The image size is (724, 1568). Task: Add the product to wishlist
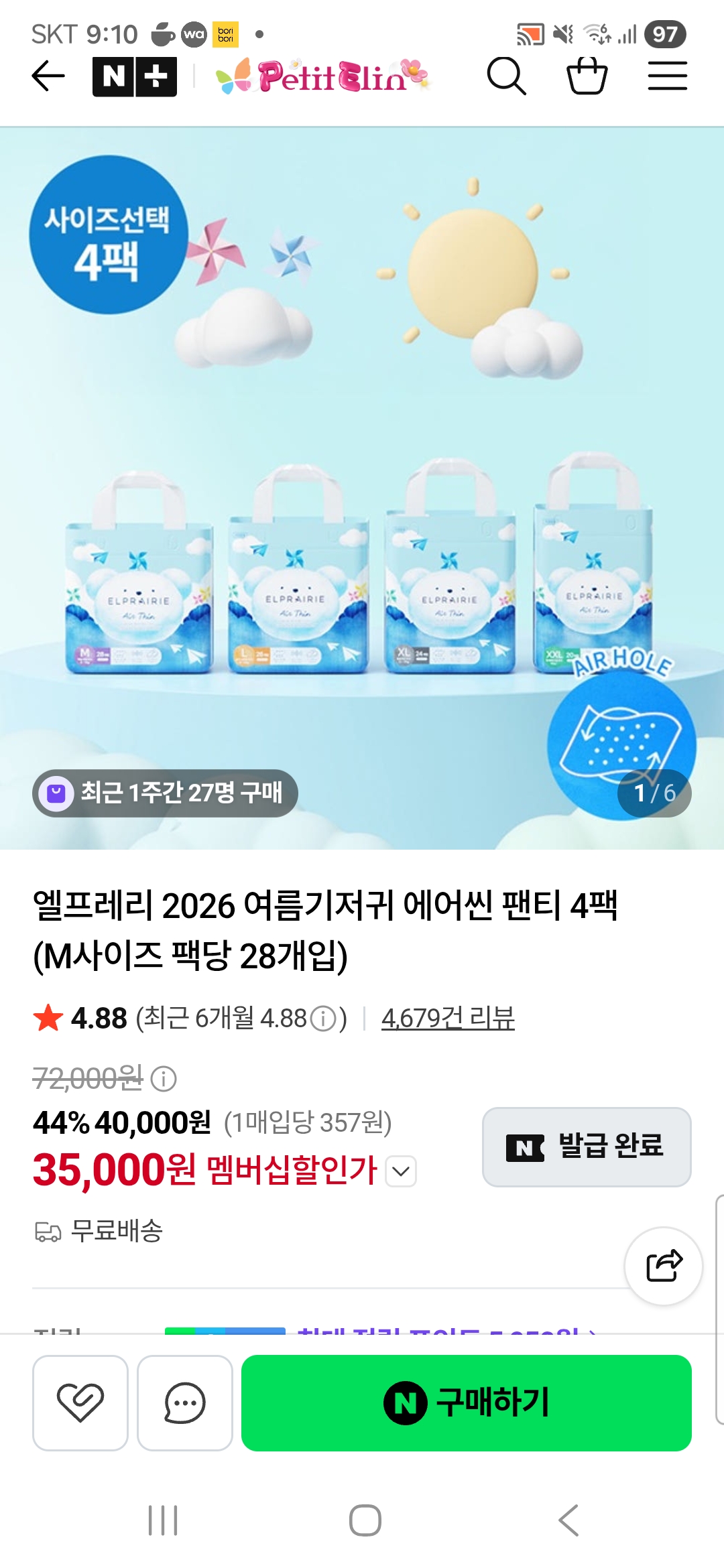(80, 1402)
